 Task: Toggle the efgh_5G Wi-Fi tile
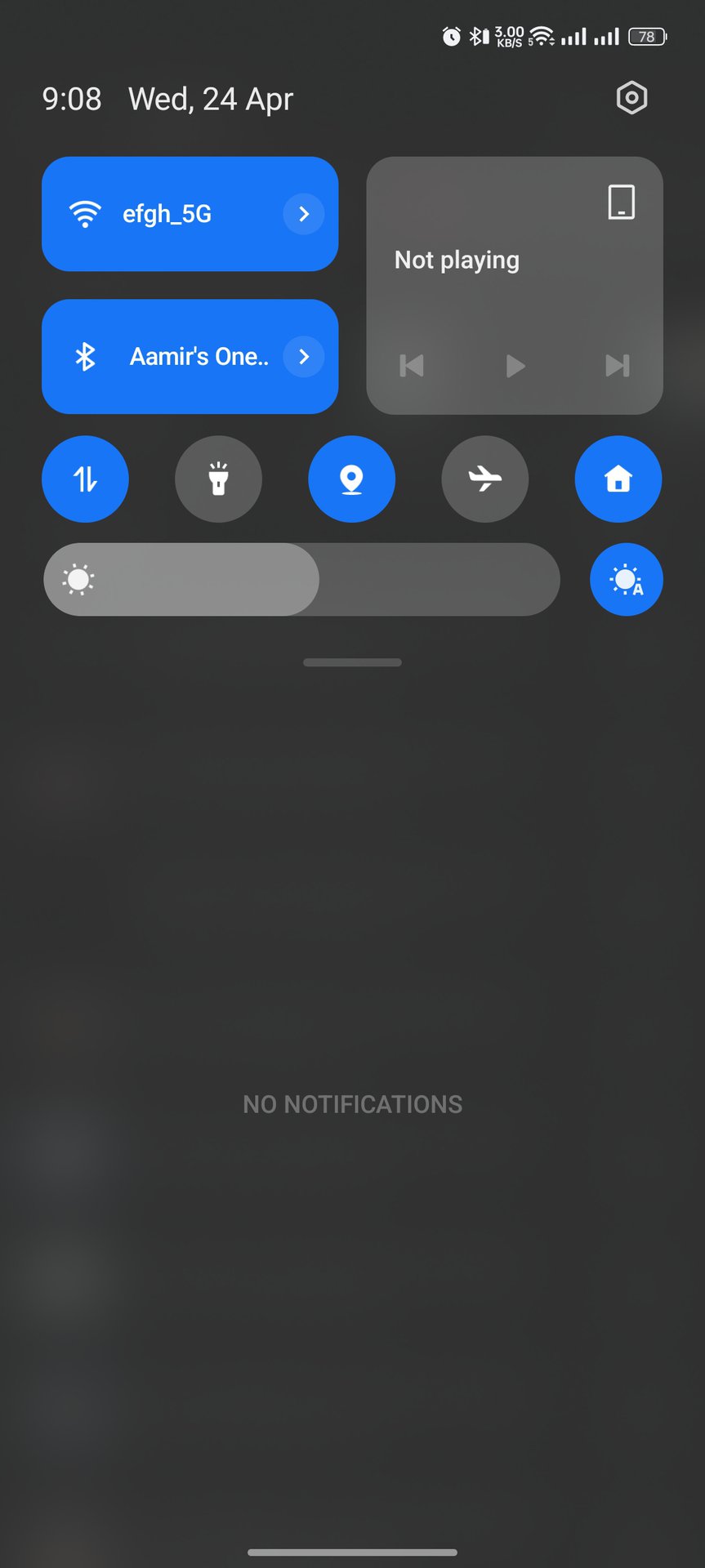tap(190, 214)
